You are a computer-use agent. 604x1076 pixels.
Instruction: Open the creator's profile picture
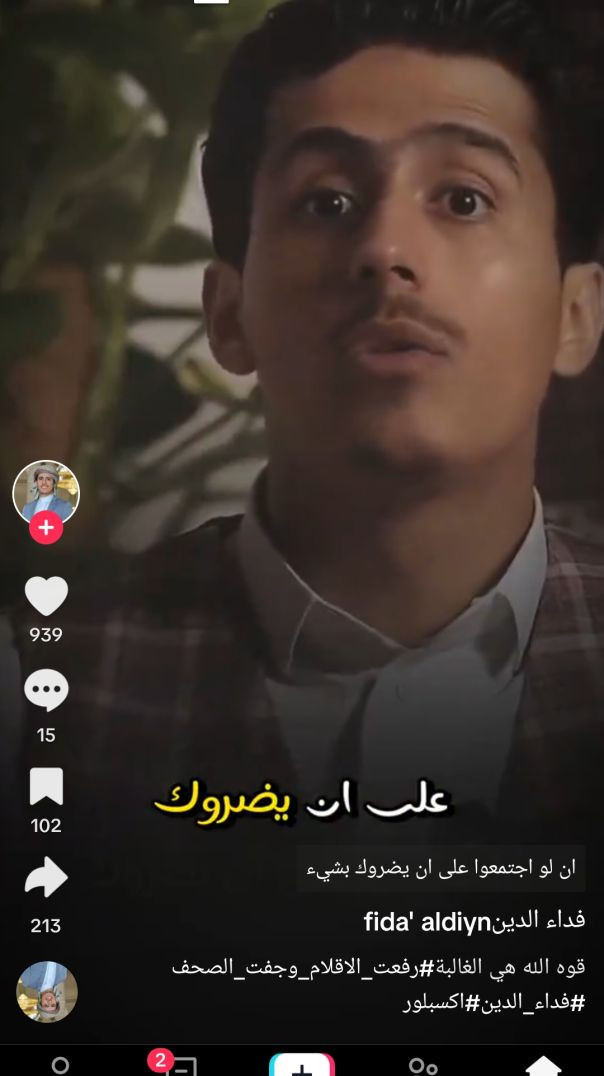(x=46, y=491)
